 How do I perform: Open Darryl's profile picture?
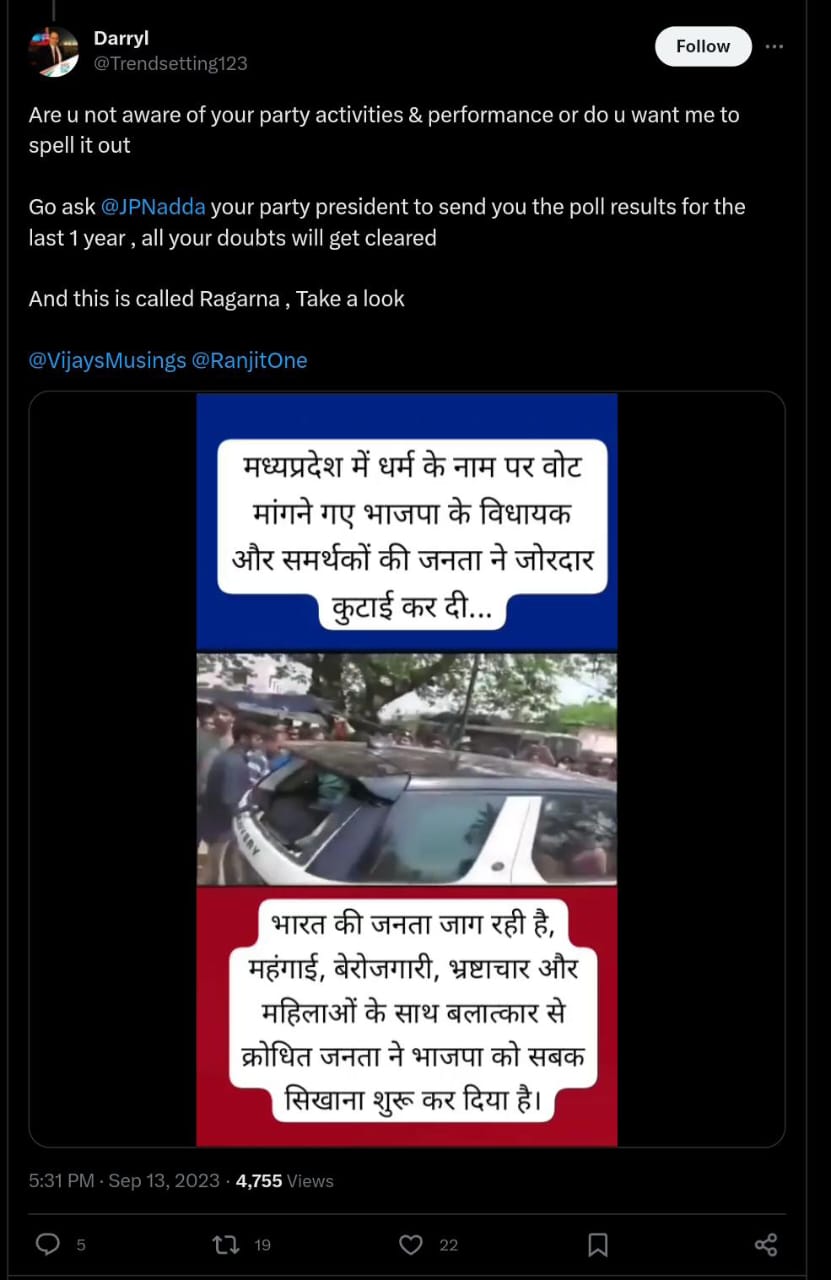[53, 51]
